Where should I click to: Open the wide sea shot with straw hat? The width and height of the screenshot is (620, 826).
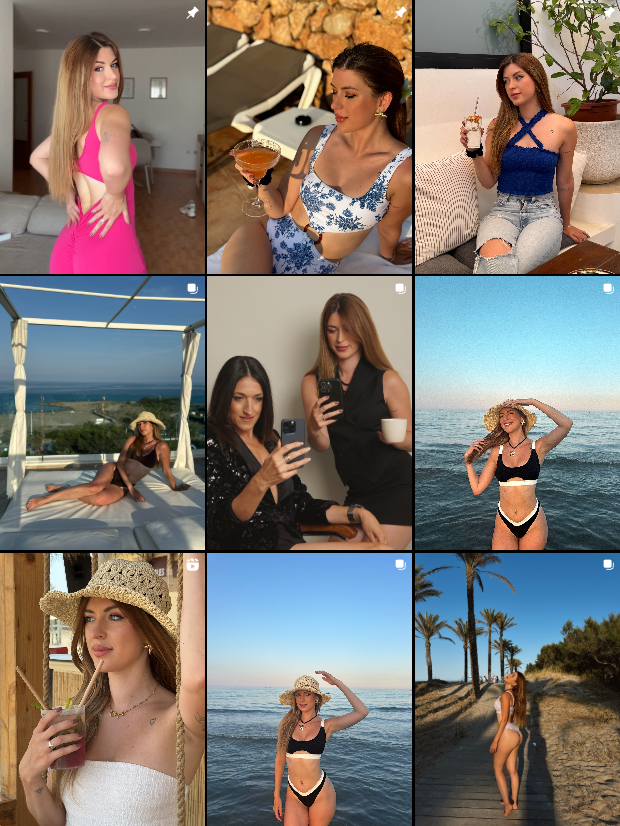click(517, 413)
